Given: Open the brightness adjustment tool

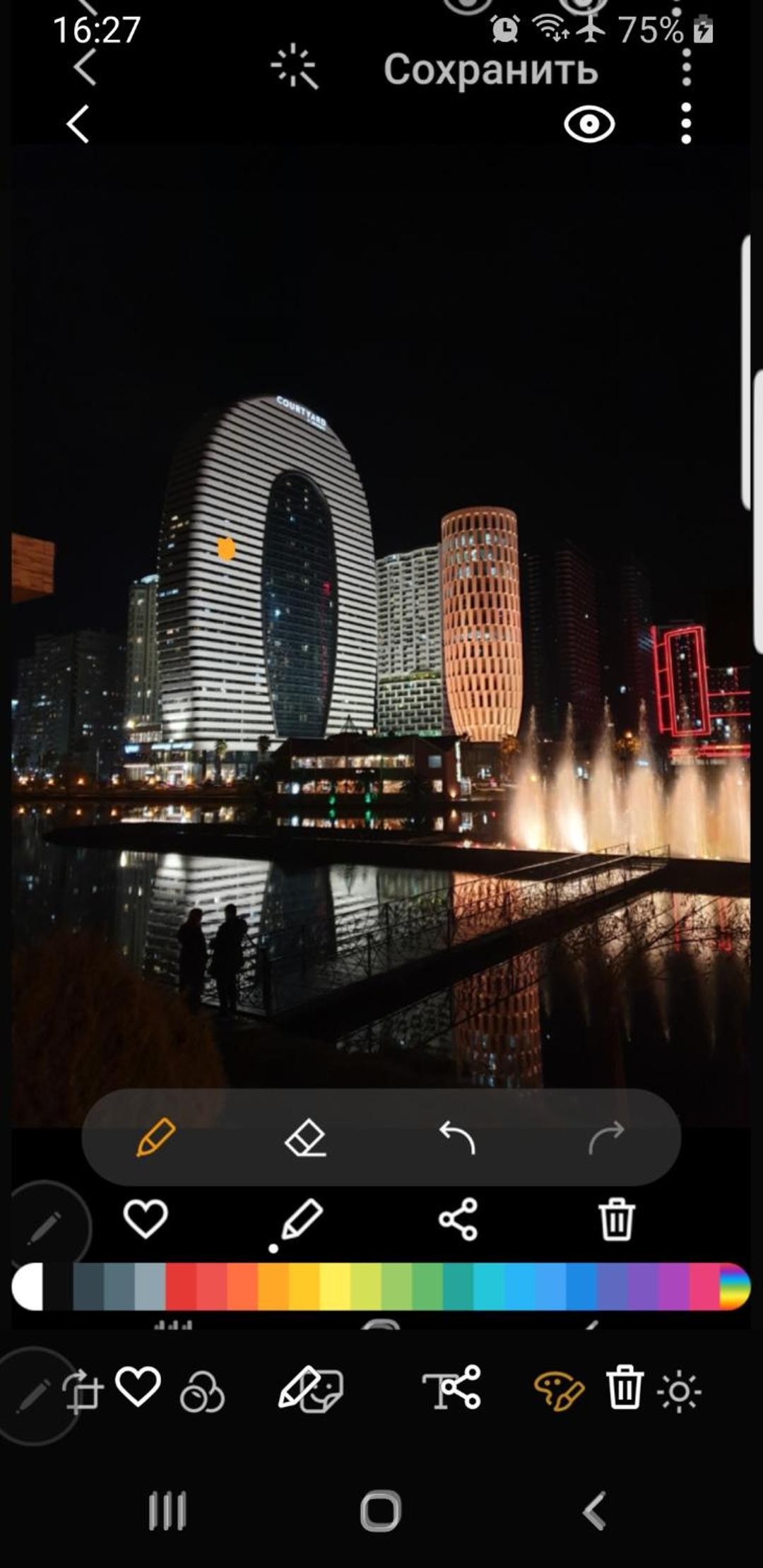Looking at the screenshot, I should coord(679,1392).
